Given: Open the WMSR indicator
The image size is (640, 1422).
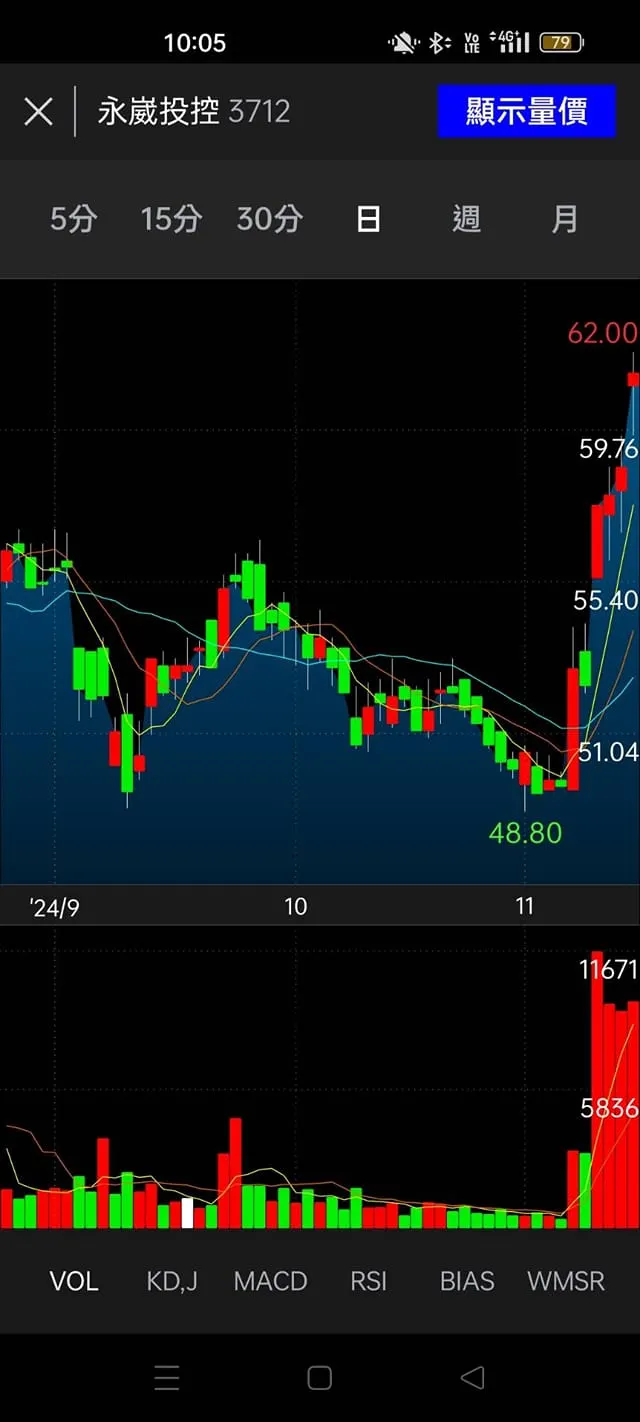Looking at the screenshot, I should (566, 1281).
